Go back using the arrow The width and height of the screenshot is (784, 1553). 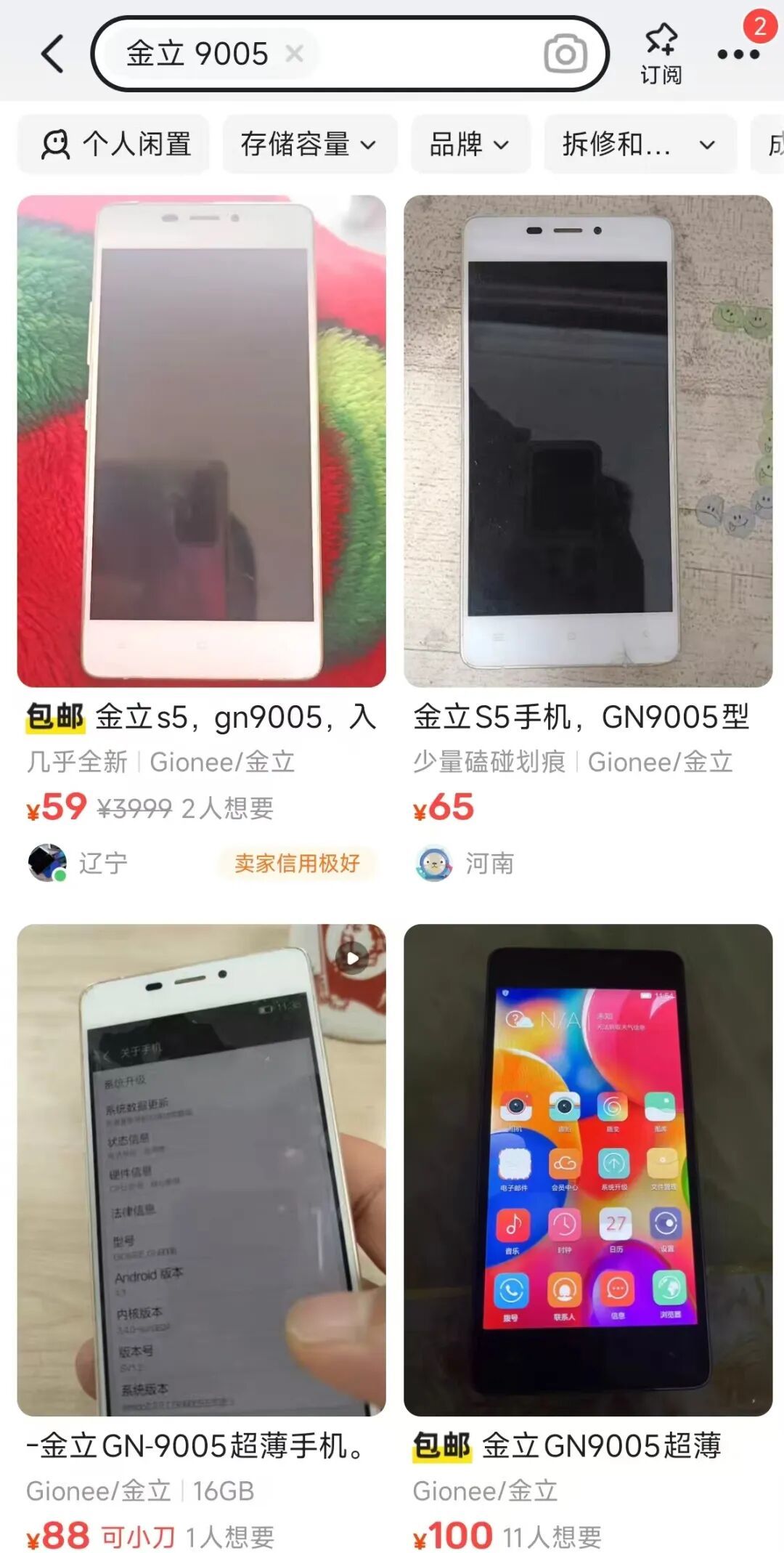point(52,54)
